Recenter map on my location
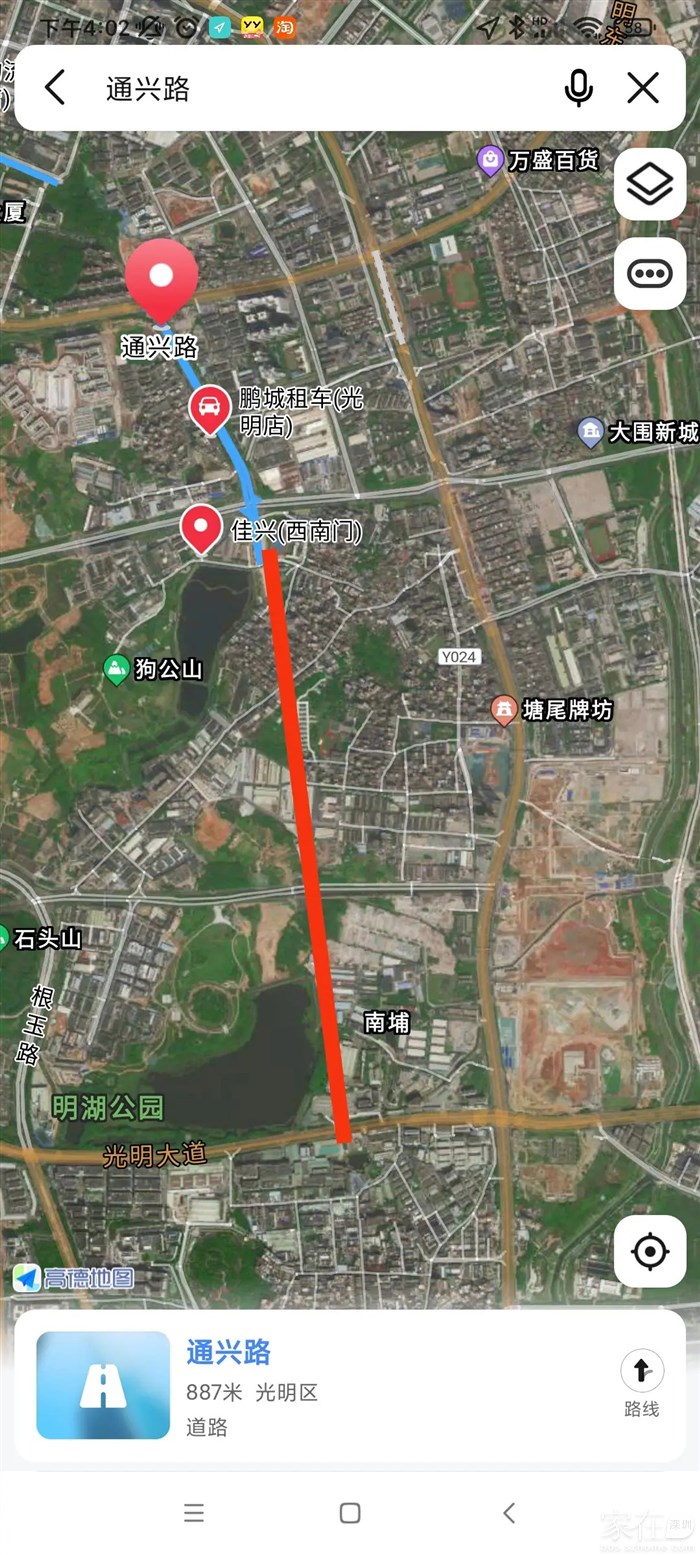The image size is (700, 1555). (650, 1251)
